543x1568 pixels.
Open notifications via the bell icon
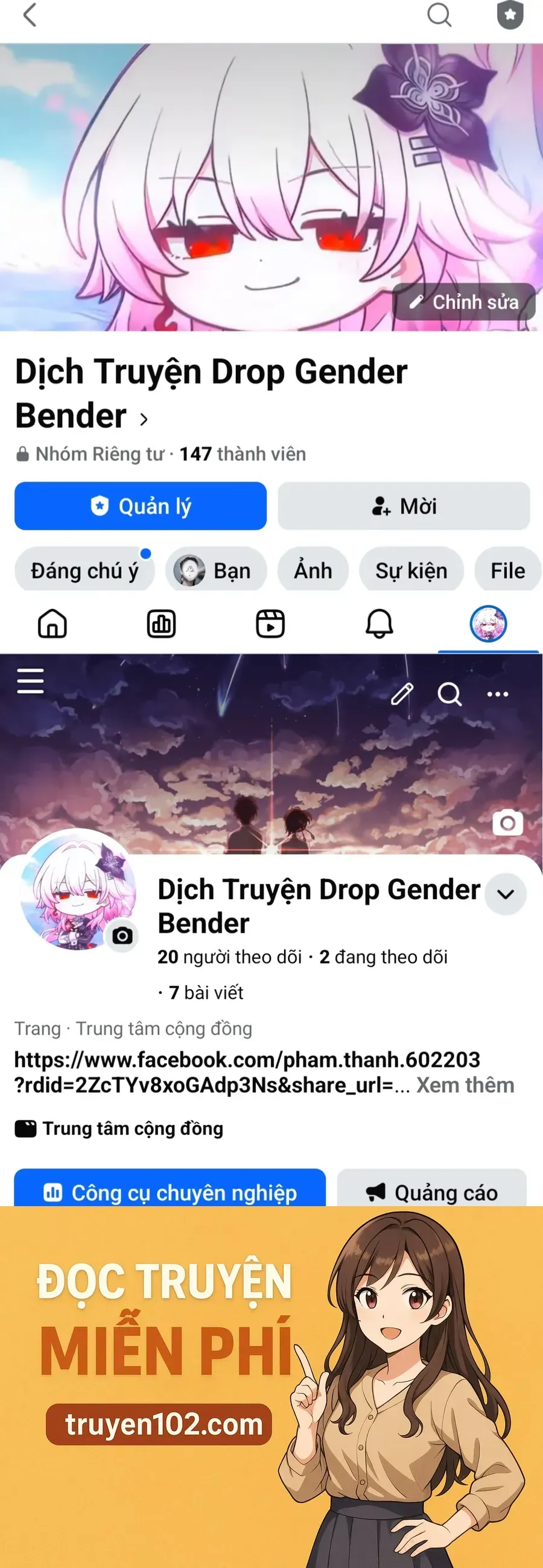pos(379,623)
